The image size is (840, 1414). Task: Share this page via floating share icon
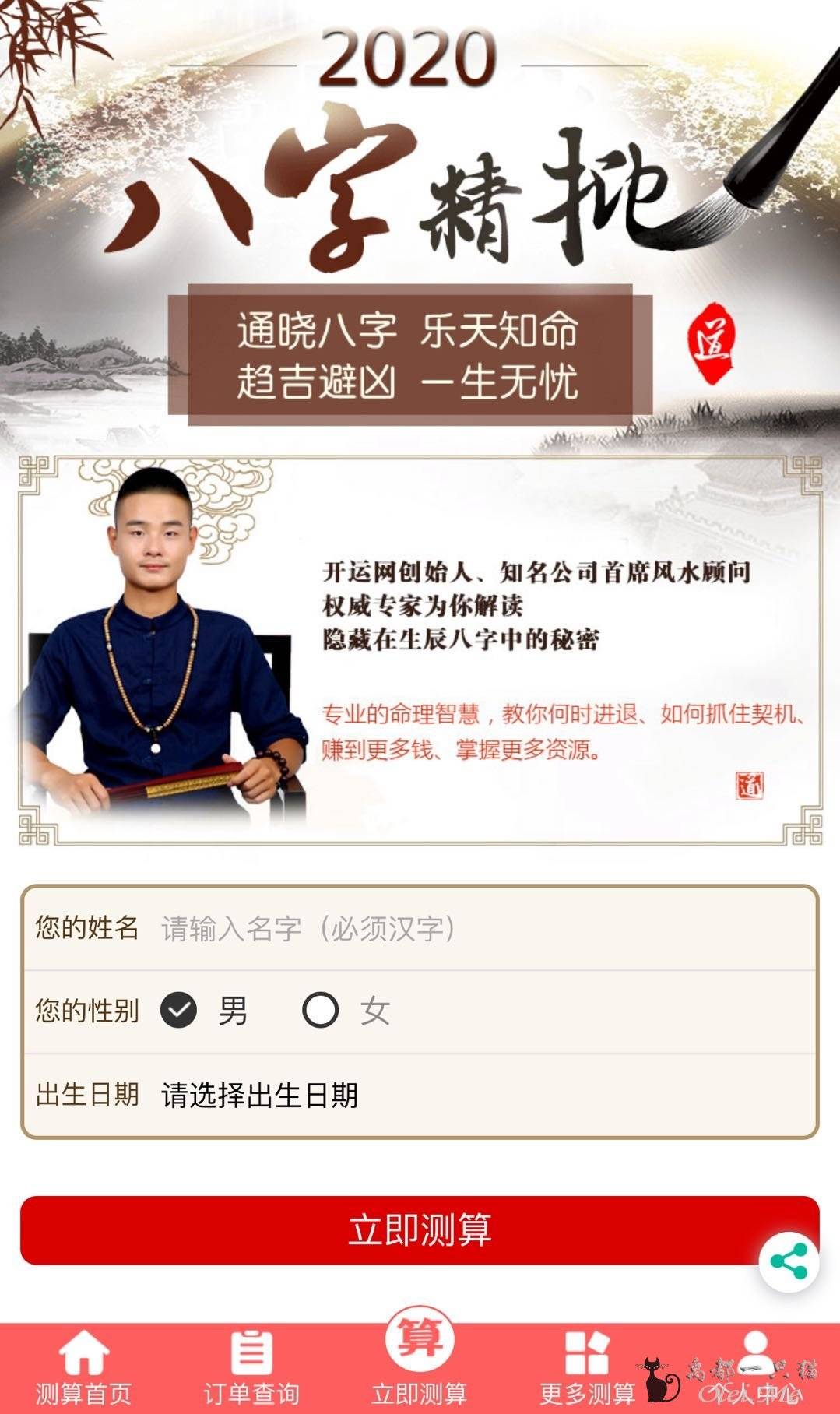pos(789,1262)
